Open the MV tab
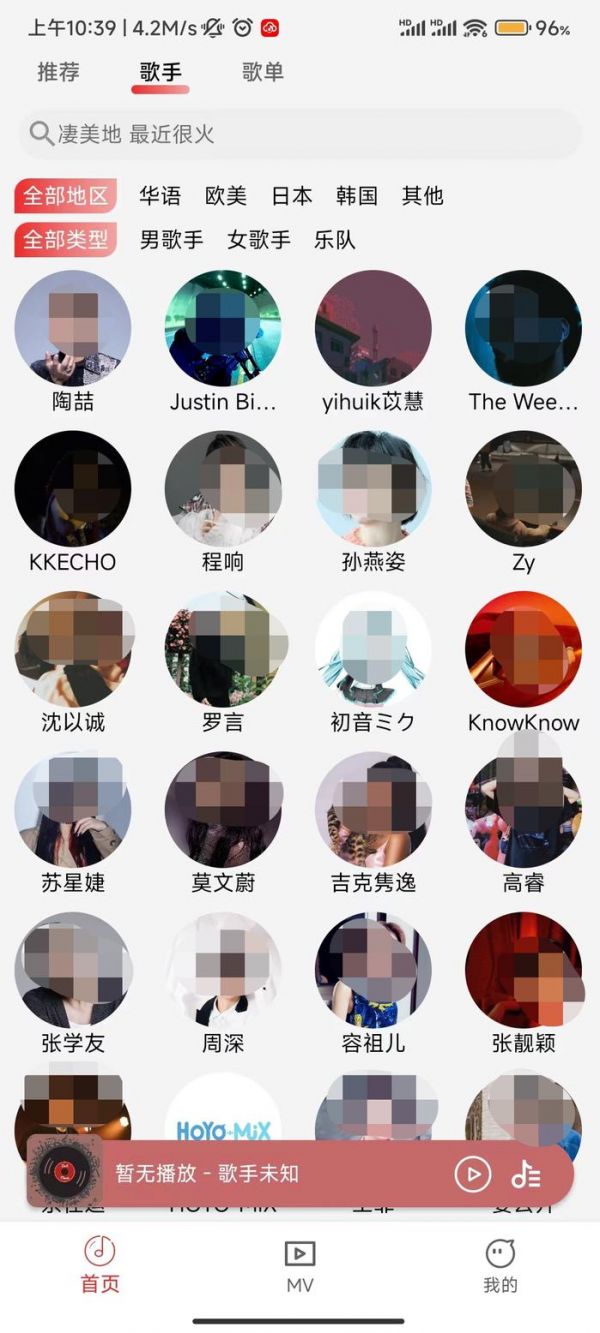The image size is (600, 1333). [300, 1265]
